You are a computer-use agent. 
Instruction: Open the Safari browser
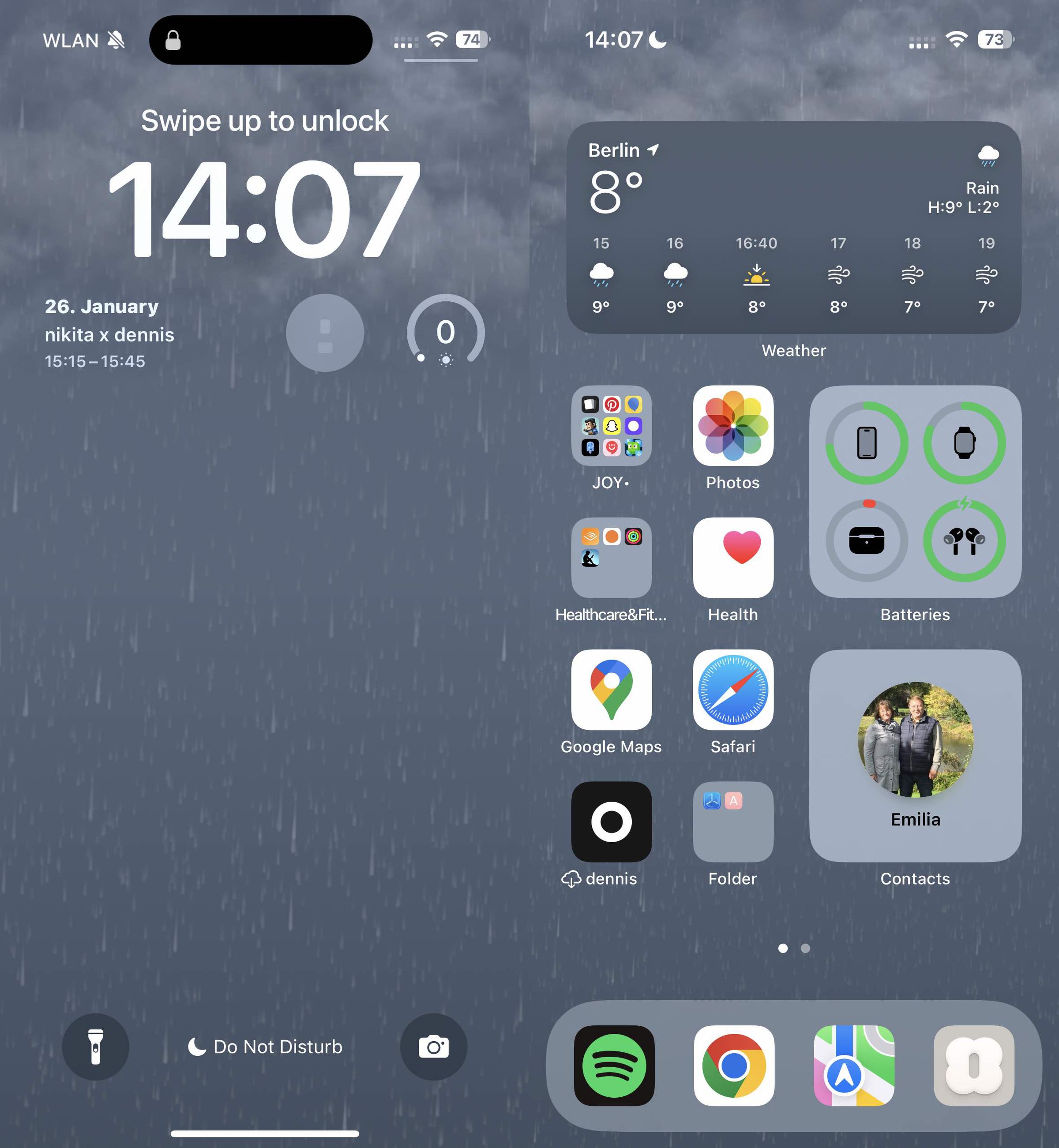coord(733,690)
